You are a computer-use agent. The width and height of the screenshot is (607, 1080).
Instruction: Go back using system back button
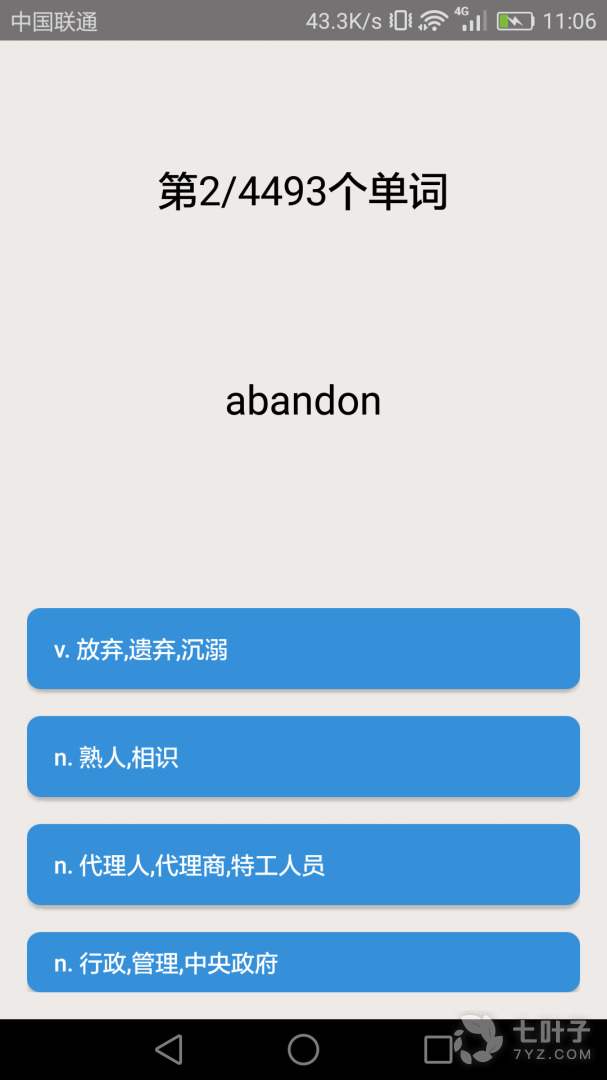click(169, 1049)
